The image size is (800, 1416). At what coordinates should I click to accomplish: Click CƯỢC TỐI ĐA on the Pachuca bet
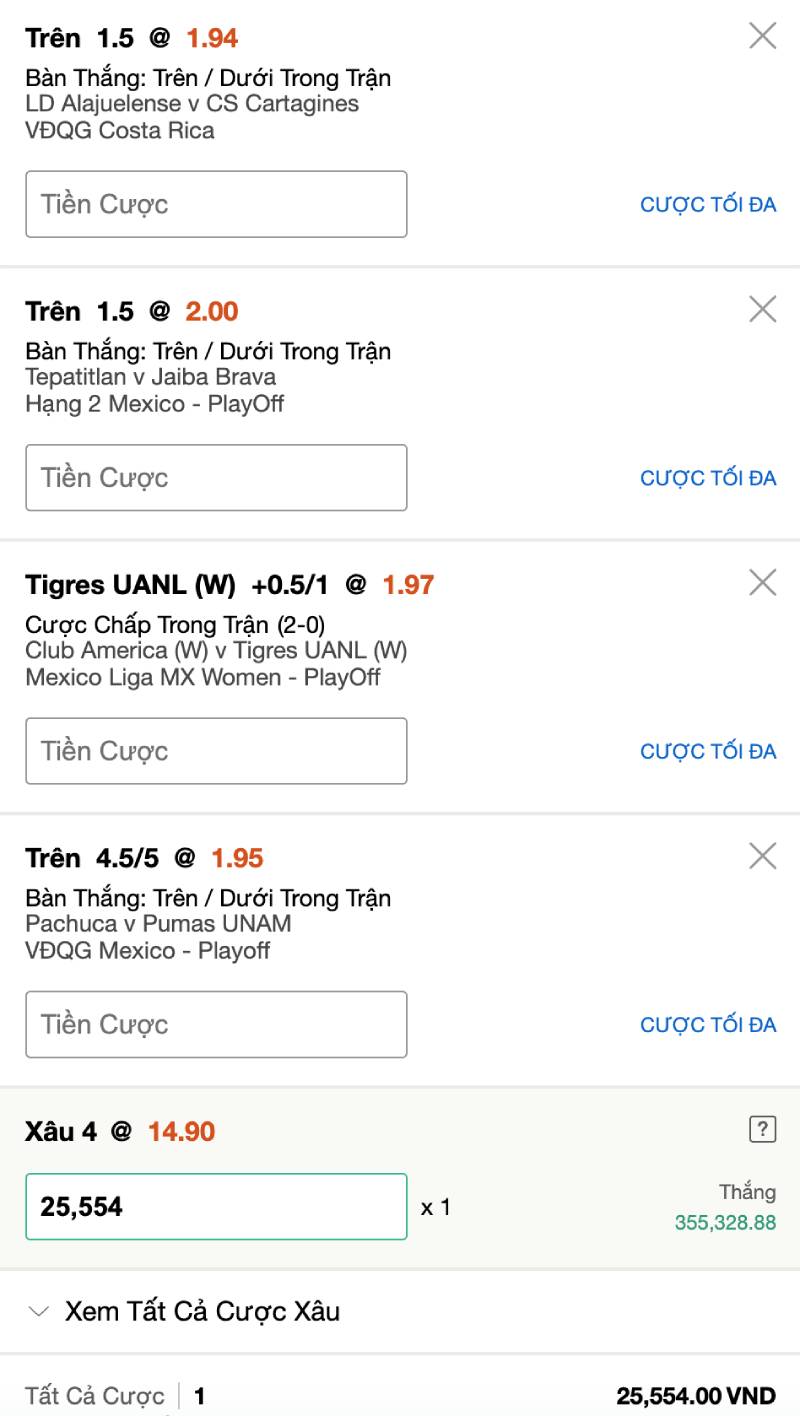708,1024
